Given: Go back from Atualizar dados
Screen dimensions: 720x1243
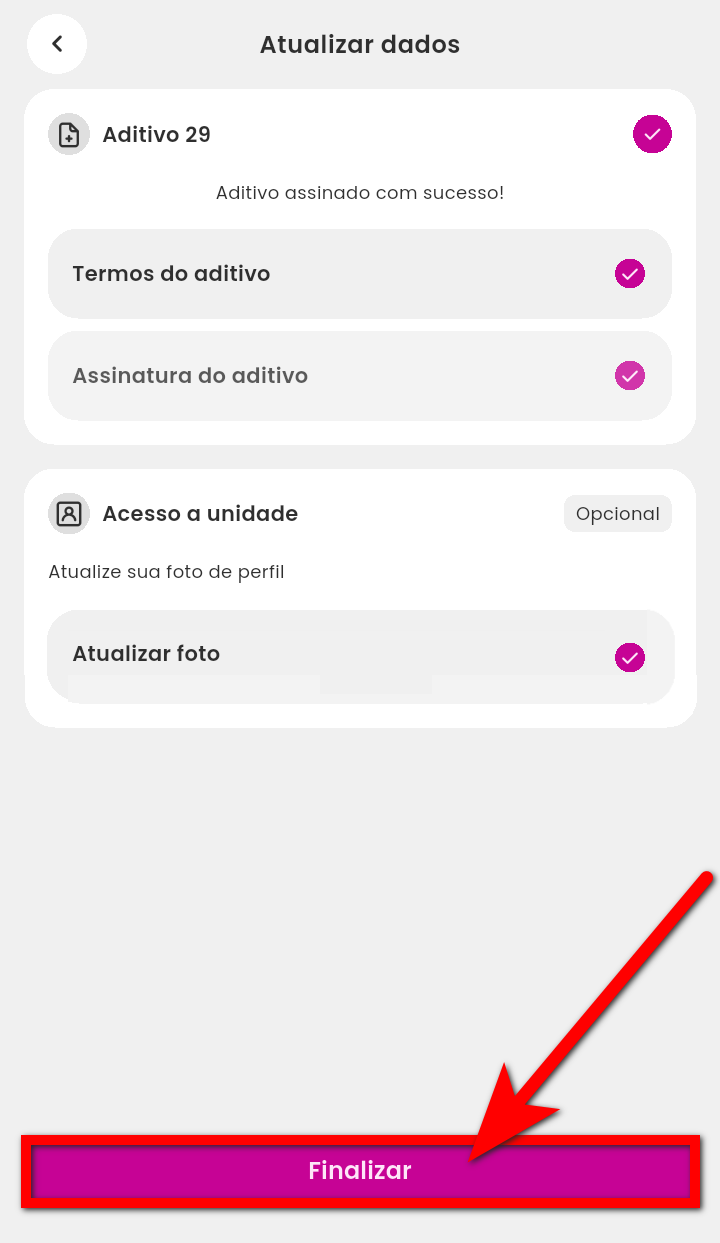Looking at the screenshot, I should 57,44.
